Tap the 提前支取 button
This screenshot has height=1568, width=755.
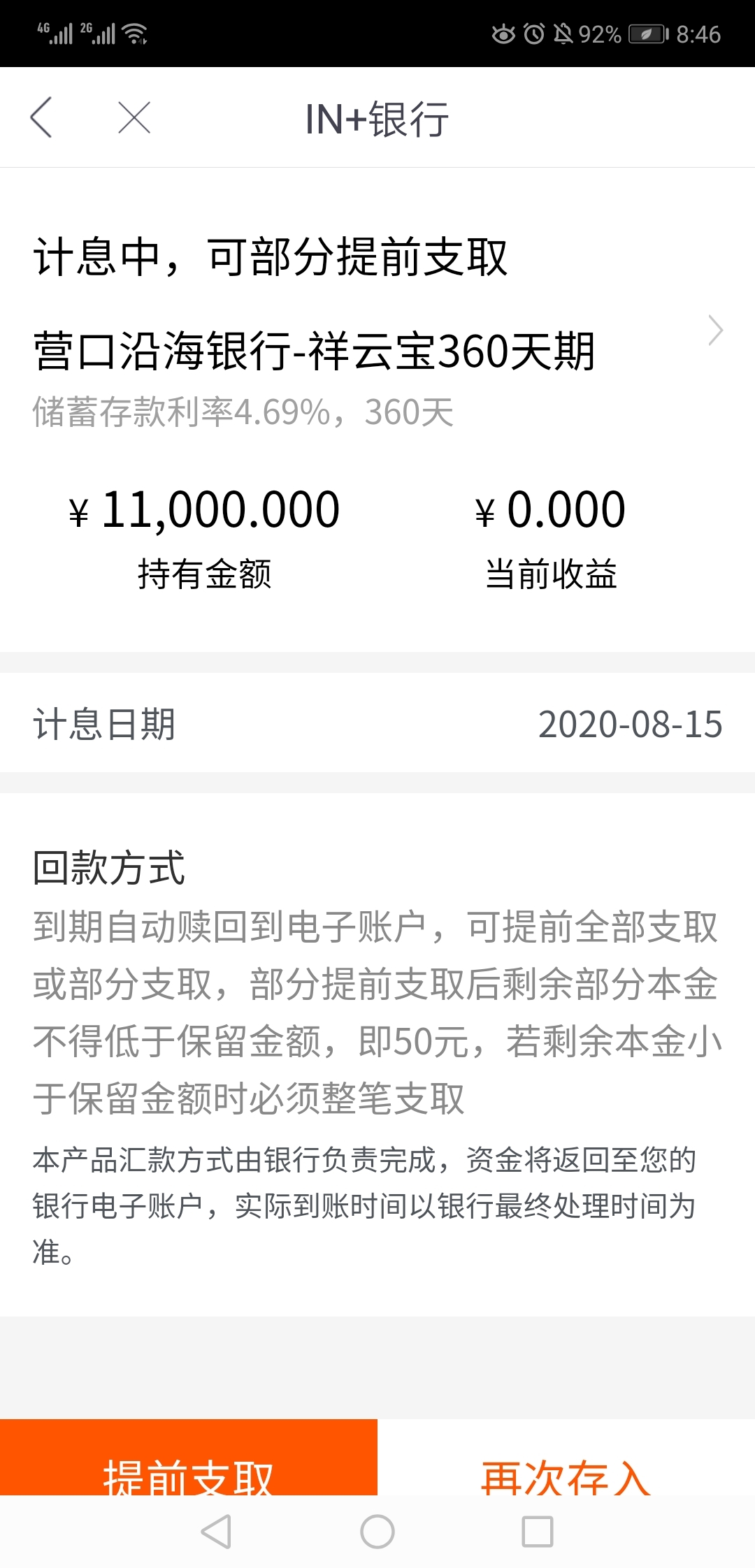click(189, 1458)
